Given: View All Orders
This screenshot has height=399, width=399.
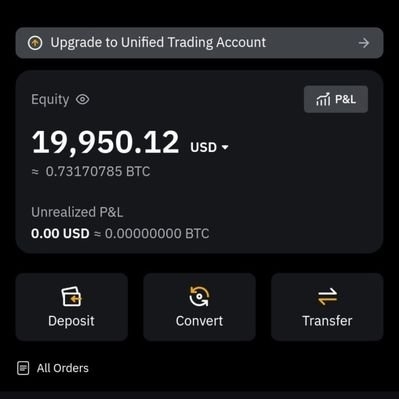Looking at the screenshot, I should coord(53,368).
